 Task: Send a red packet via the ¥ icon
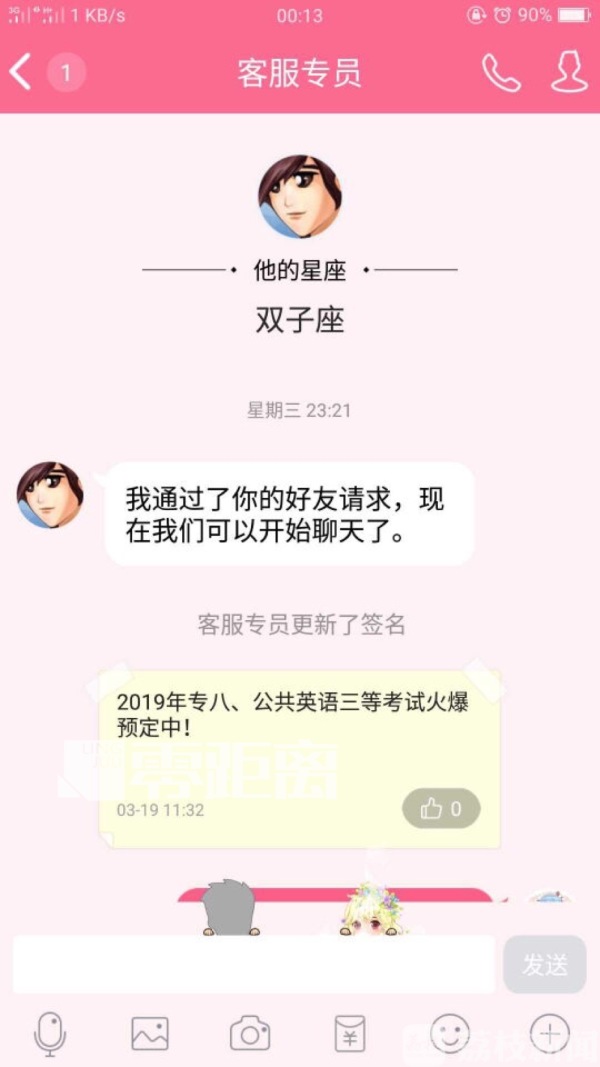[x=350, y=1032]
